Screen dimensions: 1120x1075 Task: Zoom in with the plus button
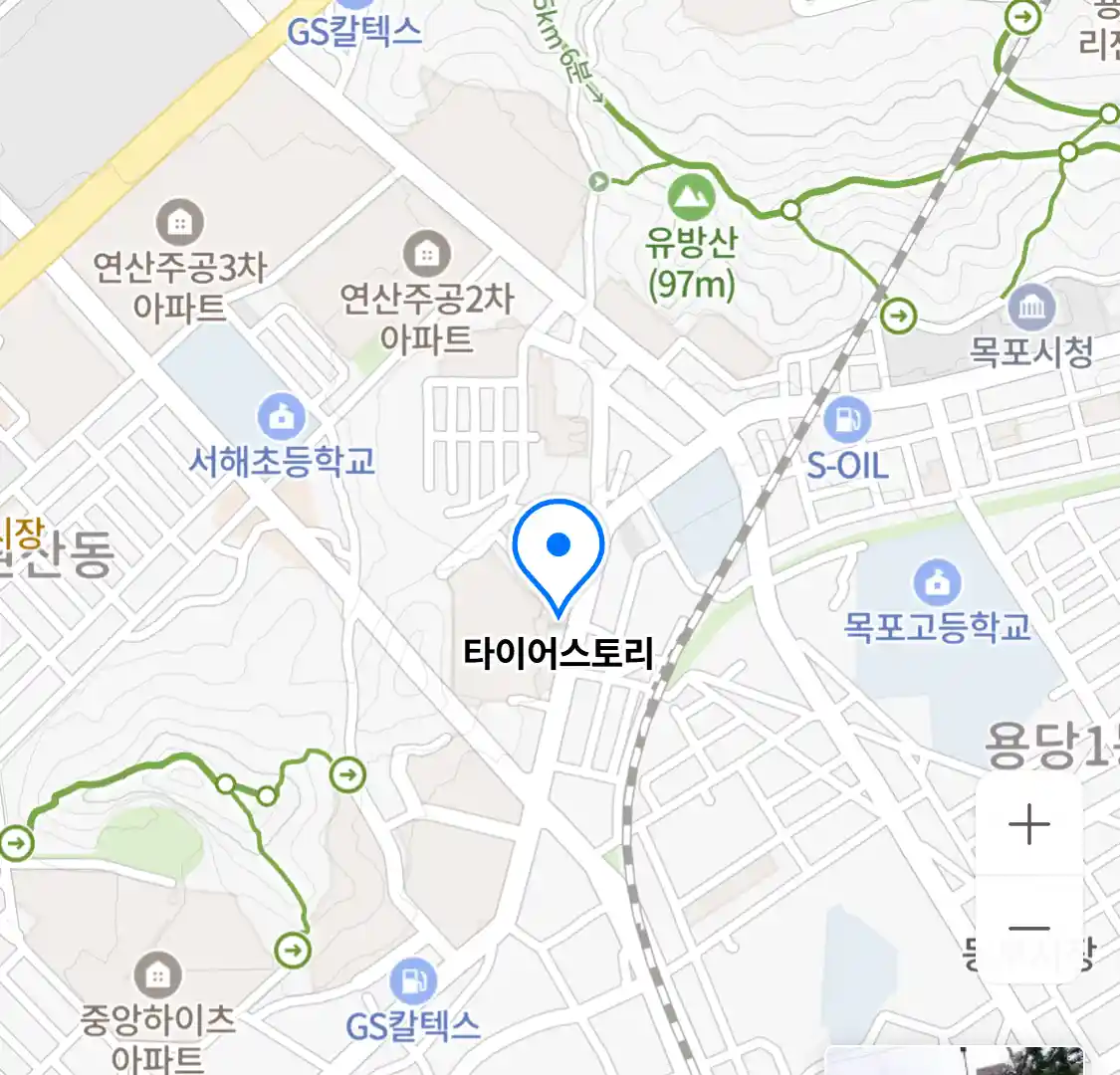pyautogui.click(x=1028, y=825)
